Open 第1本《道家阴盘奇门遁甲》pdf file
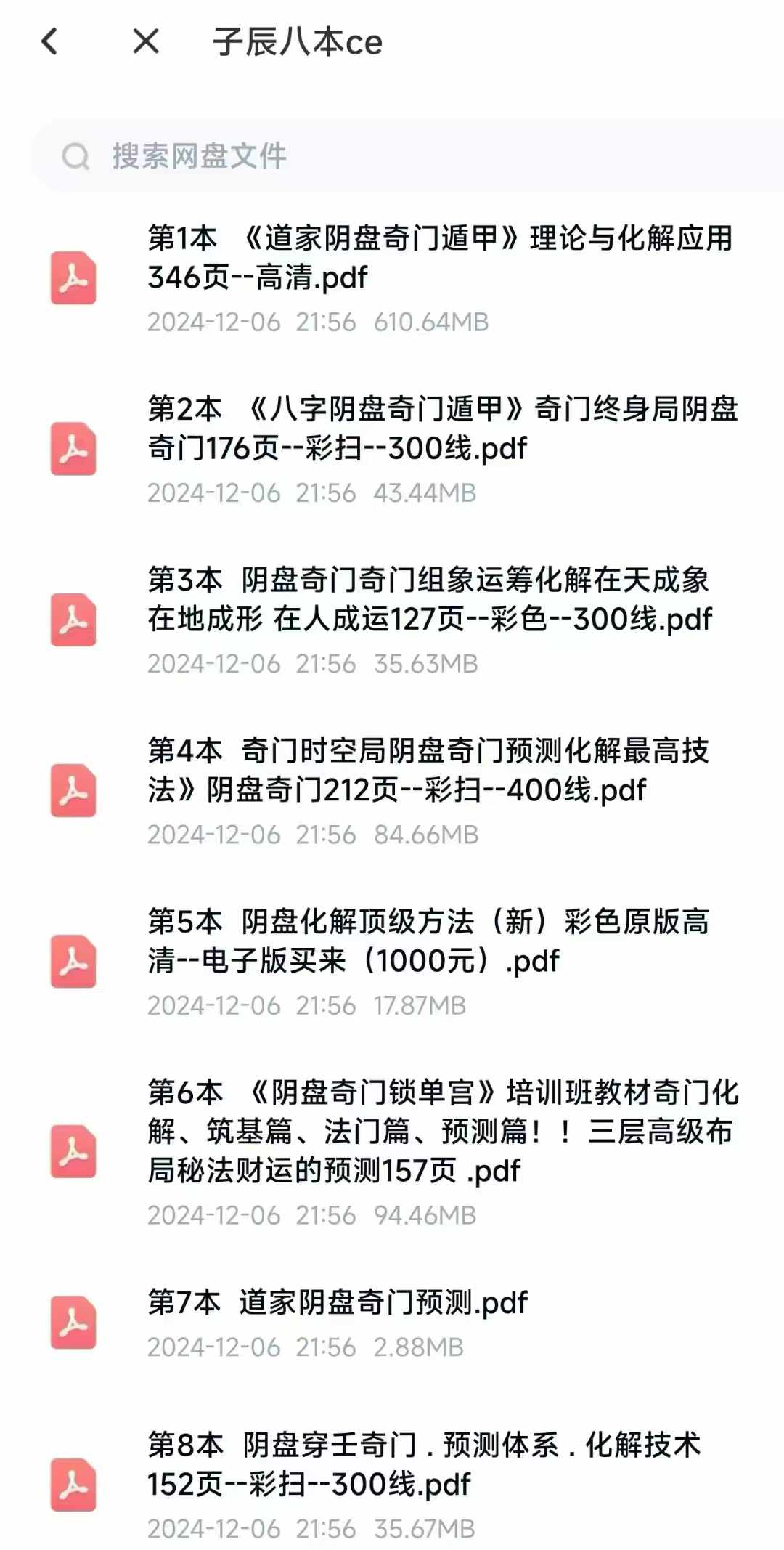Image resolution: width=784 pixels, height=1550 pixels. click(x=392, y=279)
